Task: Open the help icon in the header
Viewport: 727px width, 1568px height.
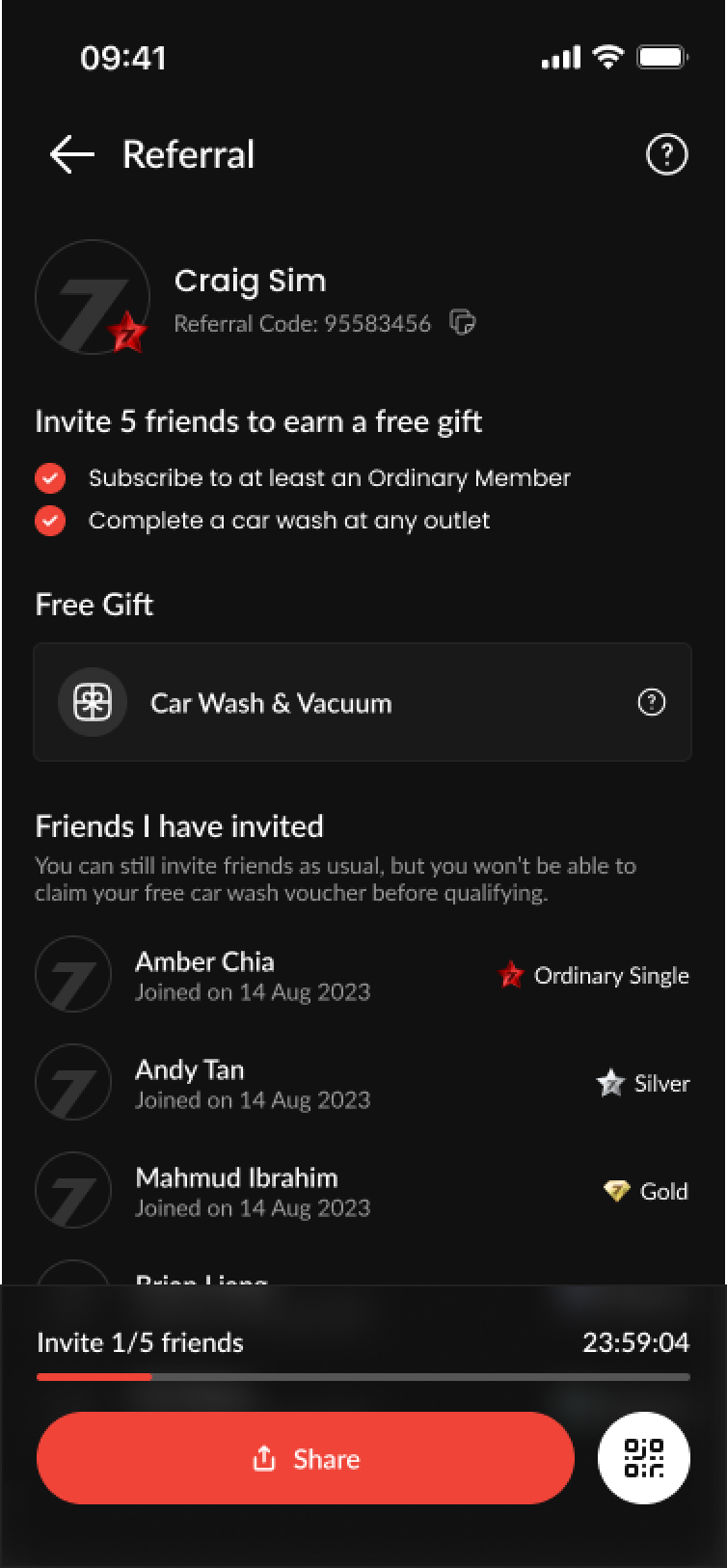Action: coord(666,154)
